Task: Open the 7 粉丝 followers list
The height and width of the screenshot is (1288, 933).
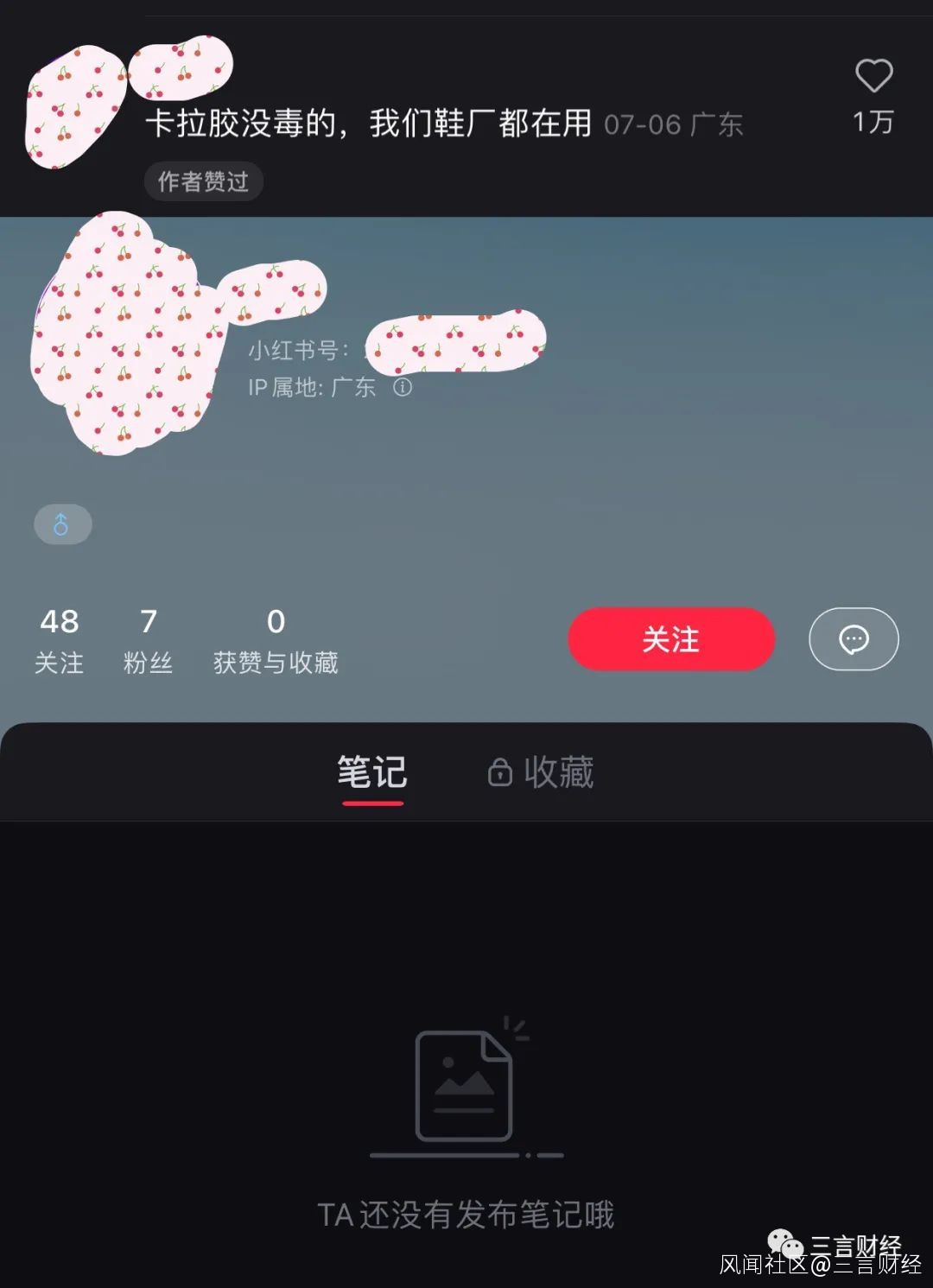Action: coord(148,640)
